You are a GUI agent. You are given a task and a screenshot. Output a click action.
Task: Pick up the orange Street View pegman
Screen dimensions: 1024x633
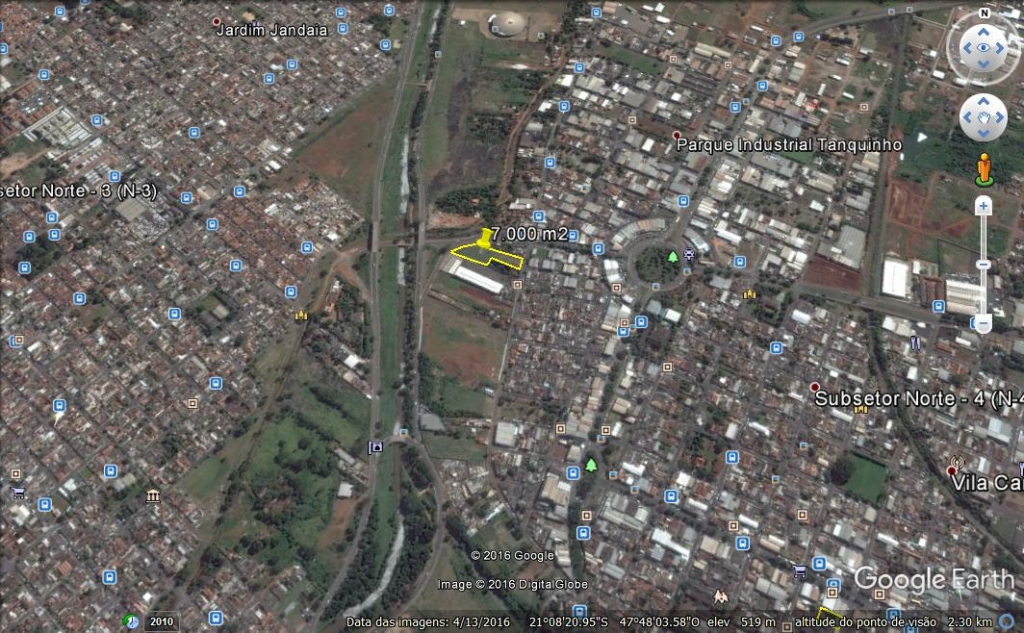[x=984, y=169]
